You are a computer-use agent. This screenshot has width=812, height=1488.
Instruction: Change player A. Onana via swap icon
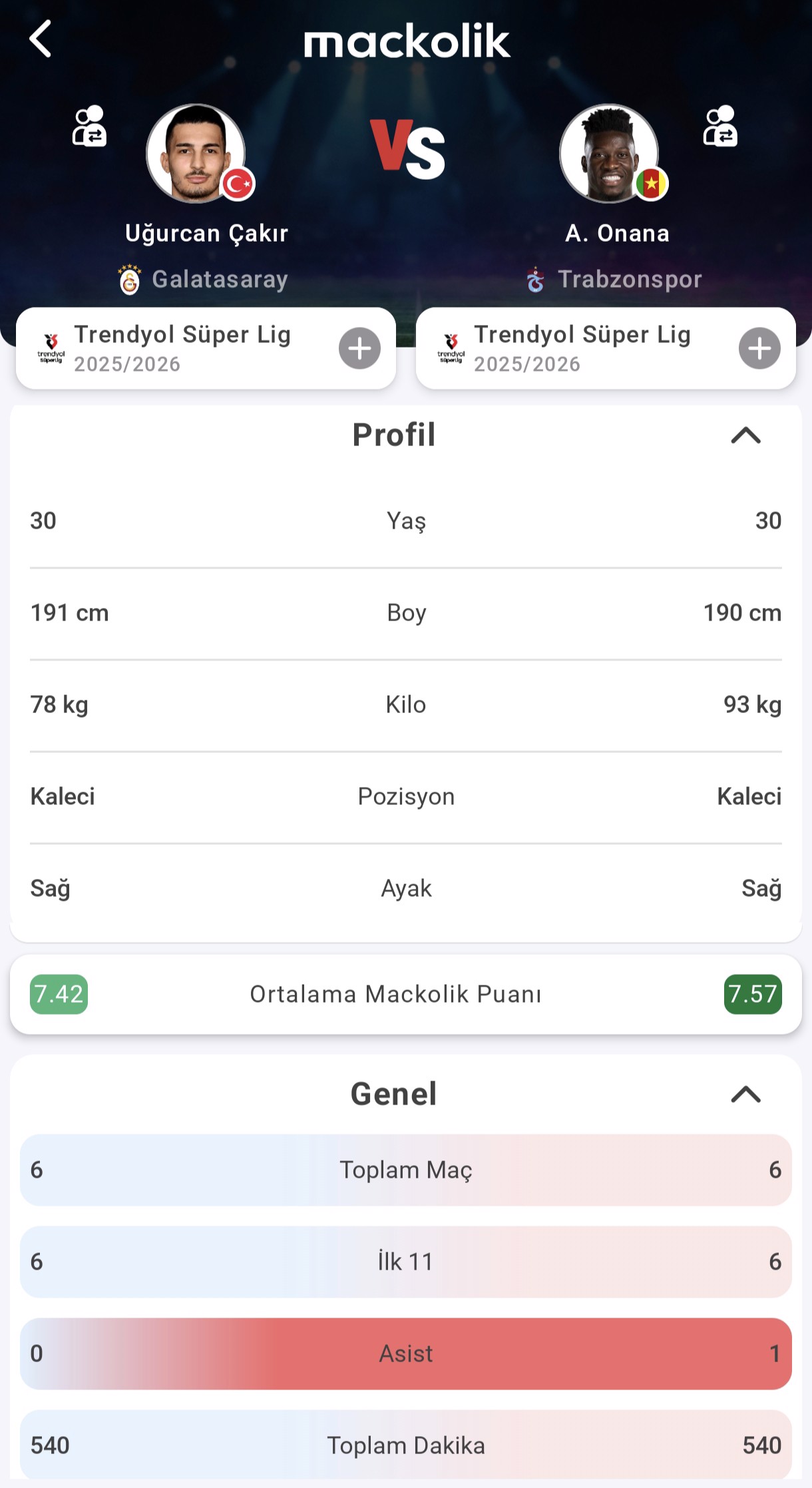coord(720,126)
